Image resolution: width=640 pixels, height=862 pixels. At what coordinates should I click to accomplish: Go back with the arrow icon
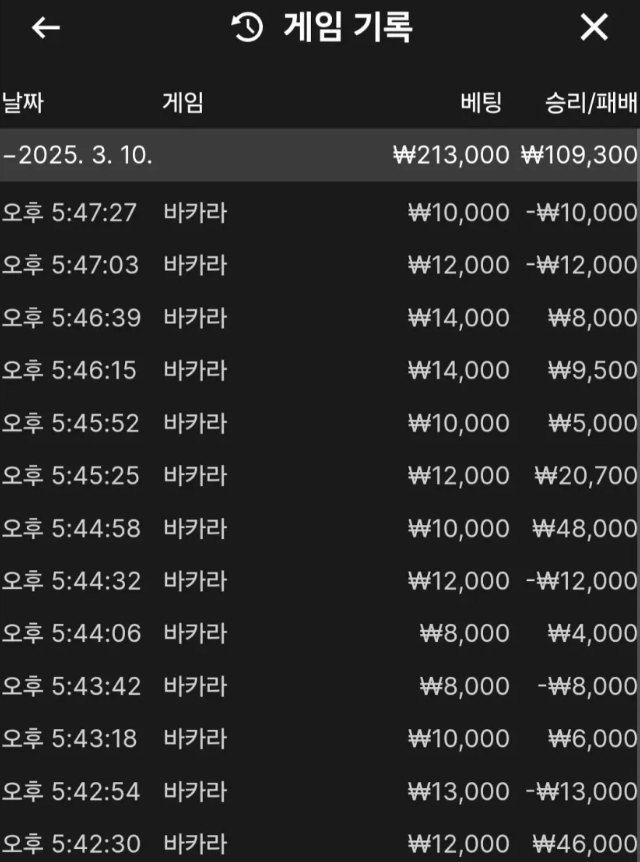tap(46, 28)
